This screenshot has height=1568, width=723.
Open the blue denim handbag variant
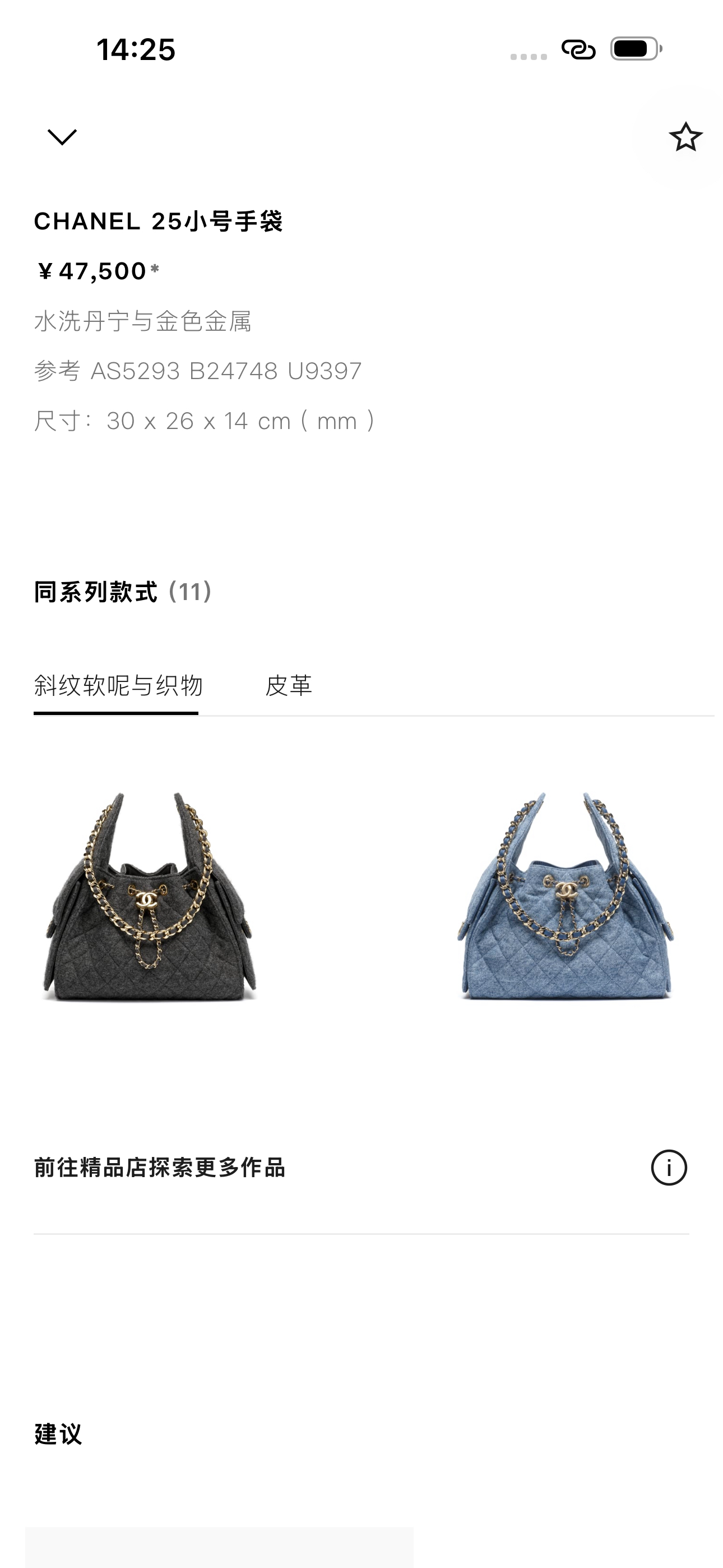[566, 896]
